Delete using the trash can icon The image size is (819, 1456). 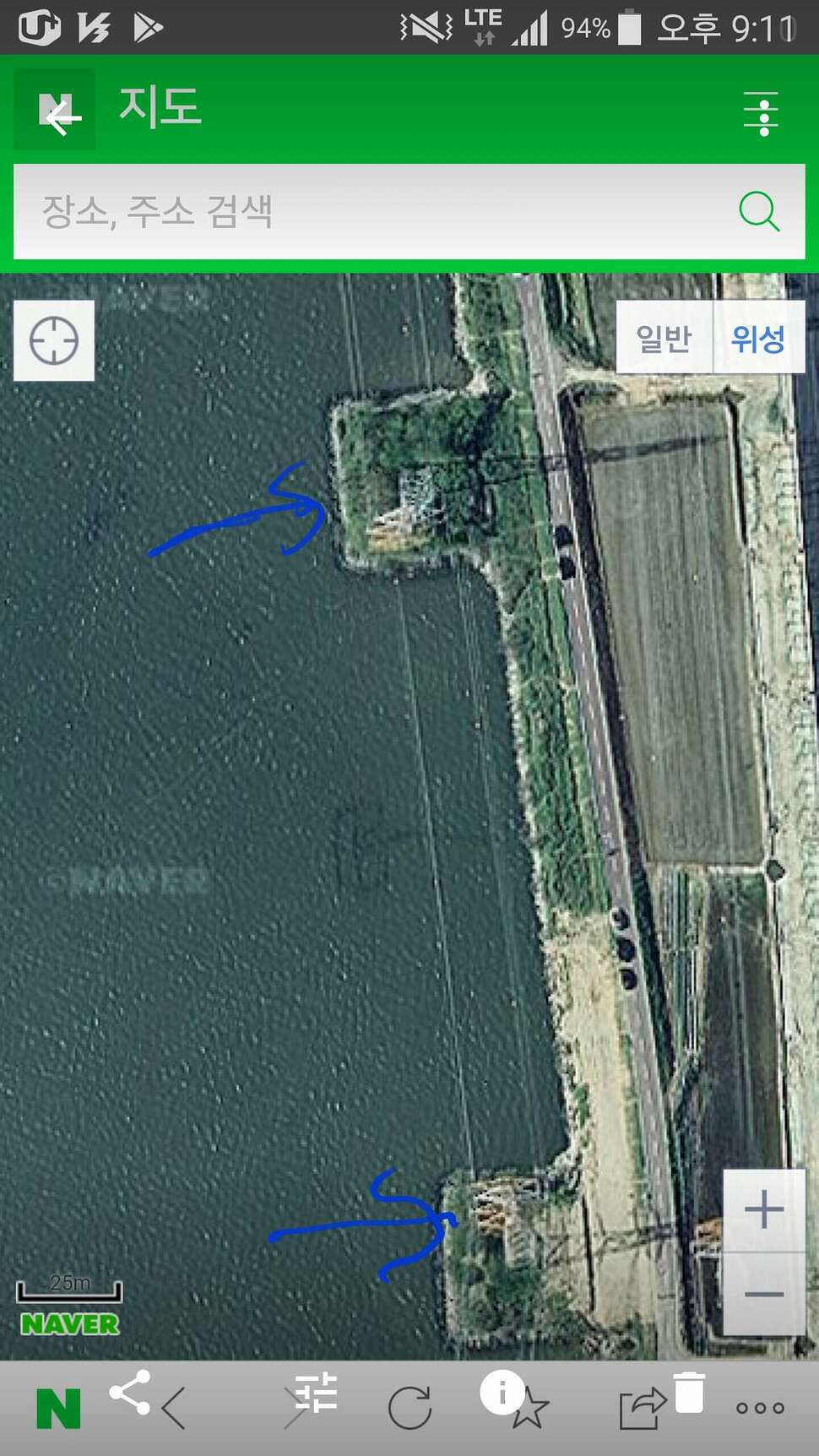(x=689, y=1393)
